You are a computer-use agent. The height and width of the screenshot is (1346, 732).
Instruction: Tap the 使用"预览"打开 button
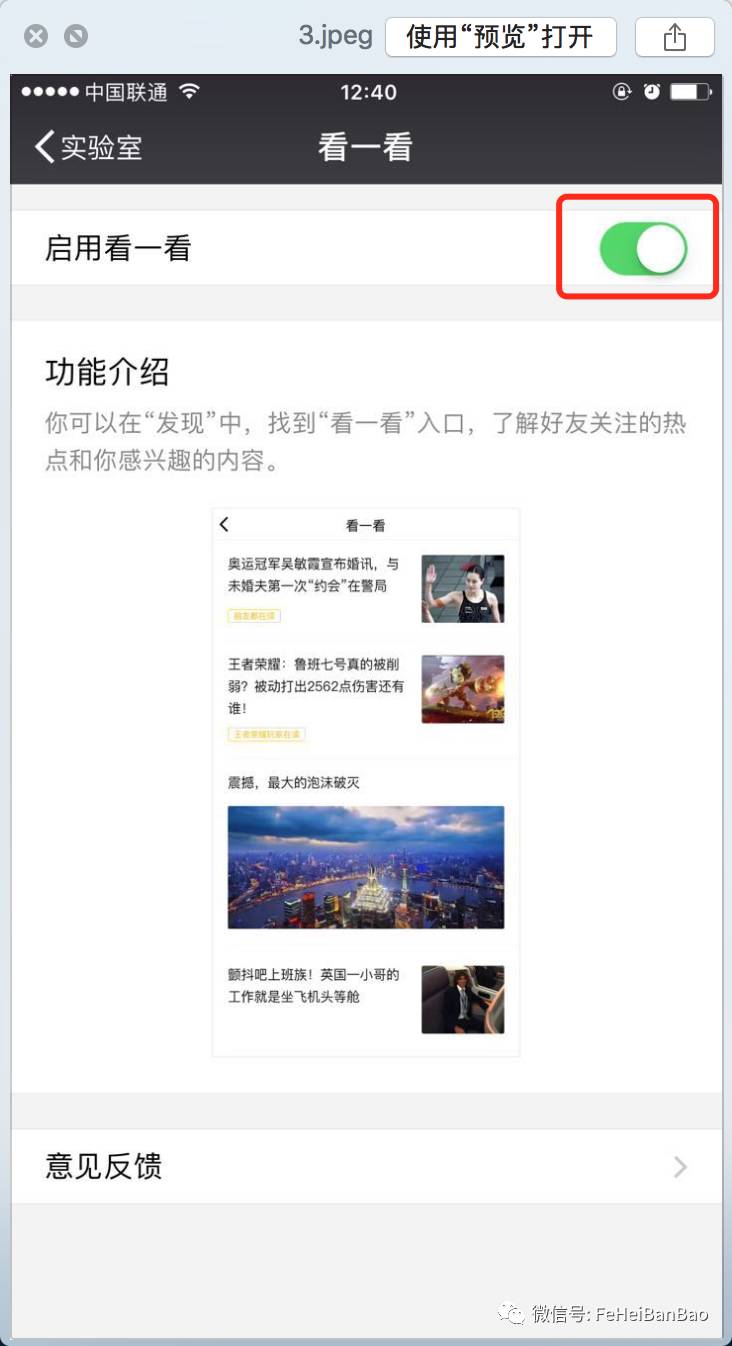(500, 38)
